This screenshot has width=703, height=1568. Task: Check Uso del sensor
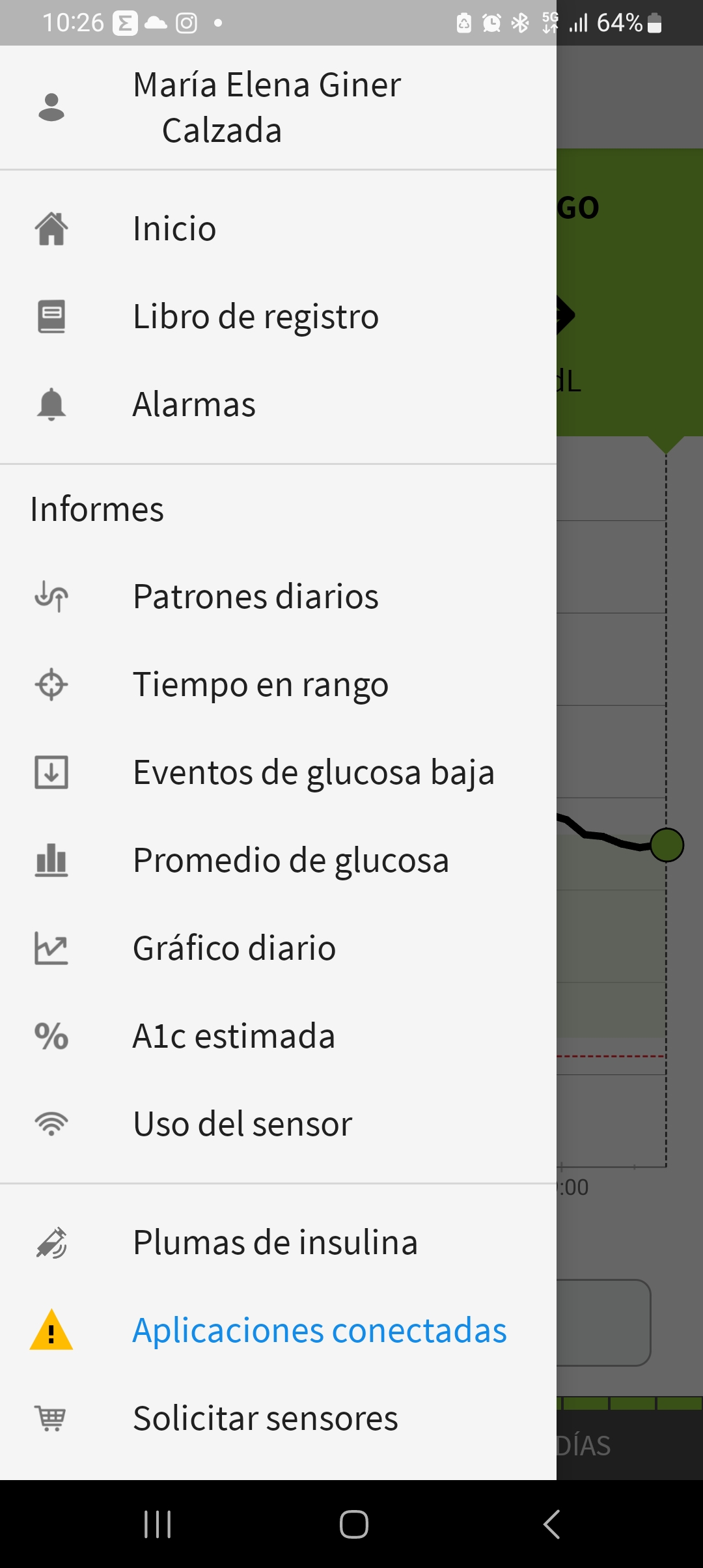click(x=278, y=1124)
